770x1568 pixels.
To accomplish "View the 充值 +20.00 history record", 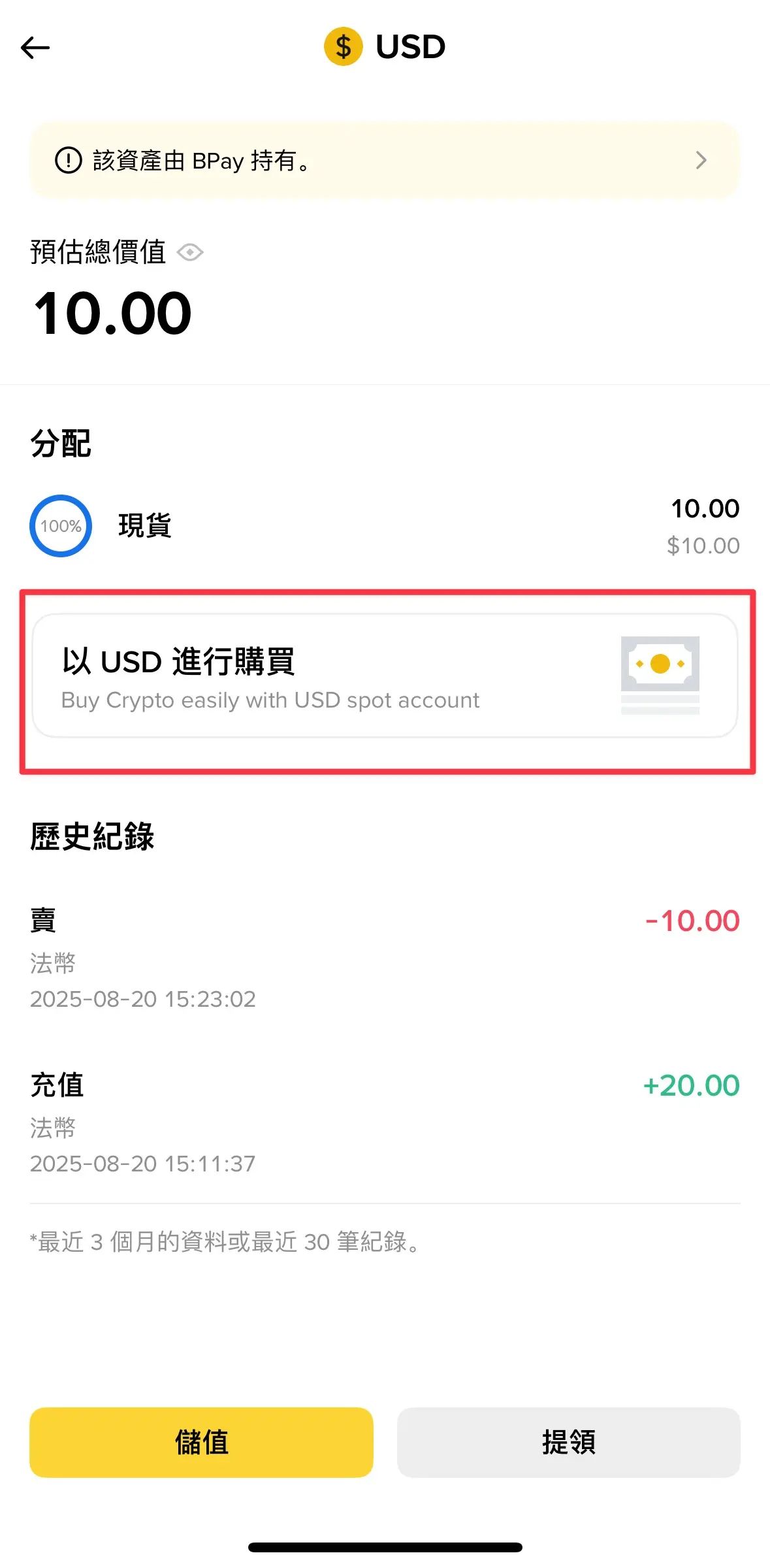I will click(384, 1122).
